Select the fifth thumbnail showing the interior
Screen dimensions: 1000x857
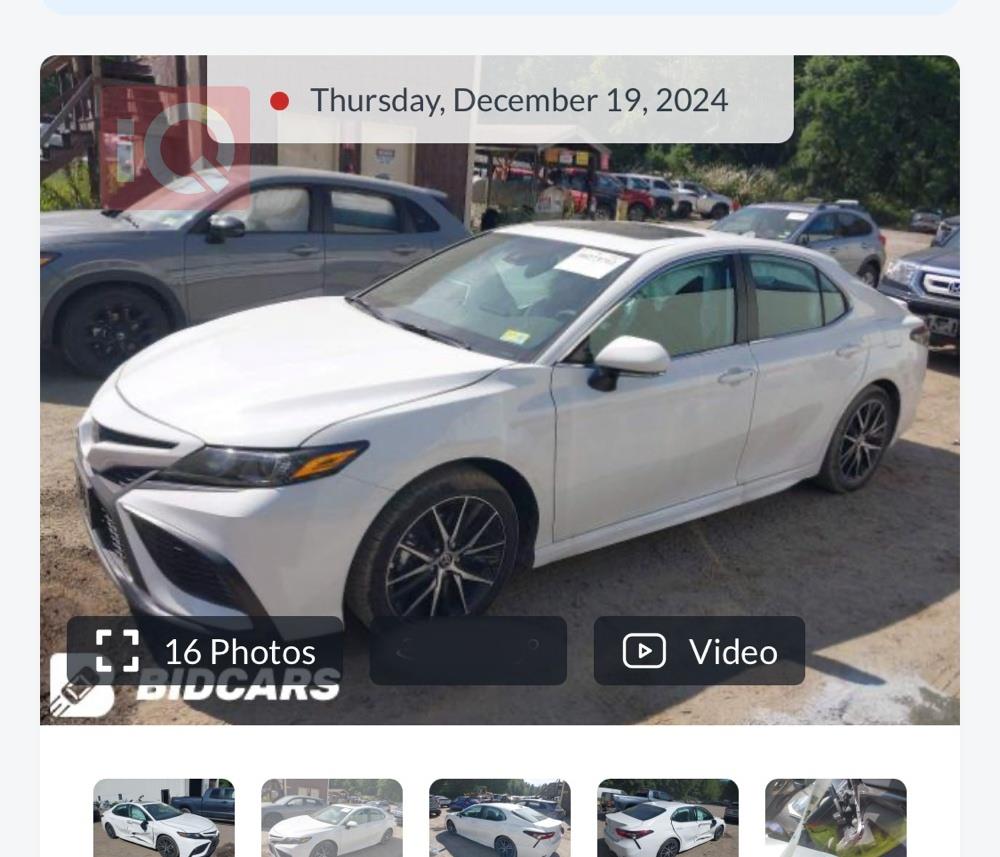coord(836,818)
